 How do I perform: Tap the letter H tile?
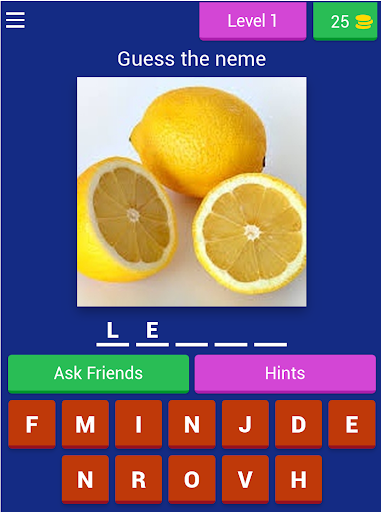tap(298, 479)
